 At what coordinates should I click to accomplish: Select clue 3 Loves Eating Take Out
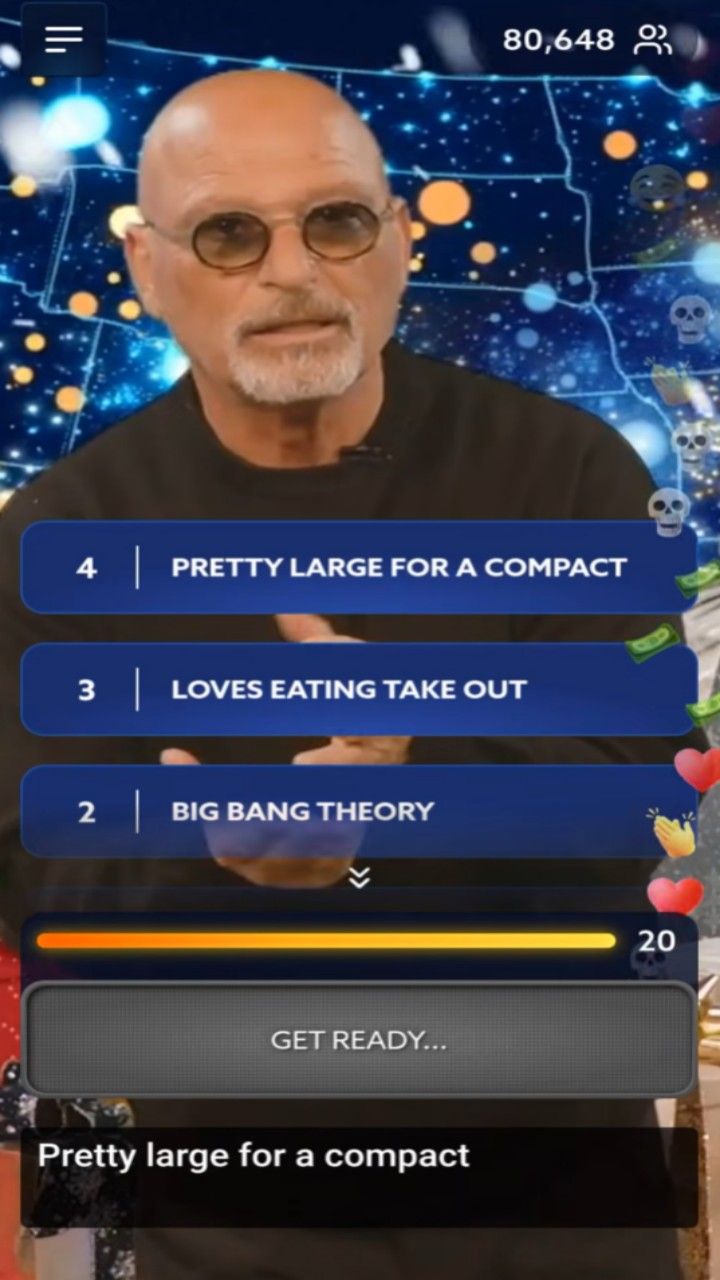pos(358,689)
